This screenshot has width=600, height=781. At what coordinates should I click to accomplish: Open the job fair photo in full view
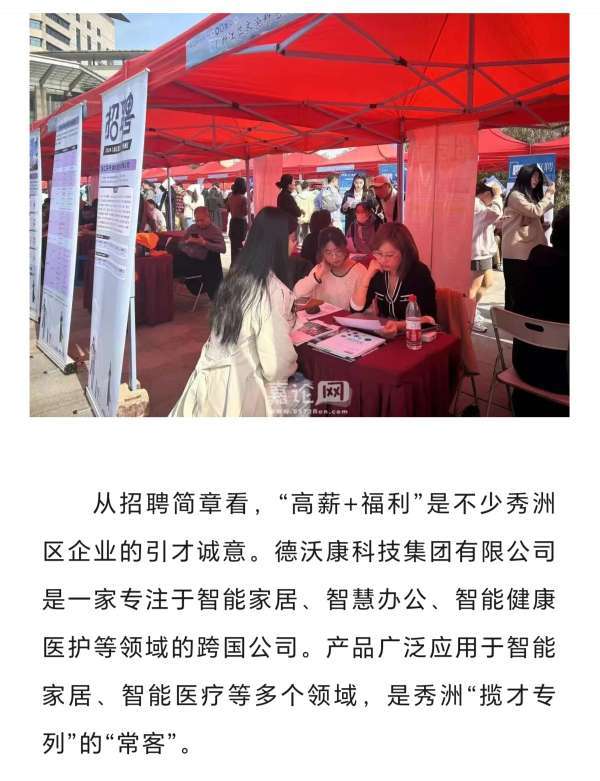click(x=299, y=215)
